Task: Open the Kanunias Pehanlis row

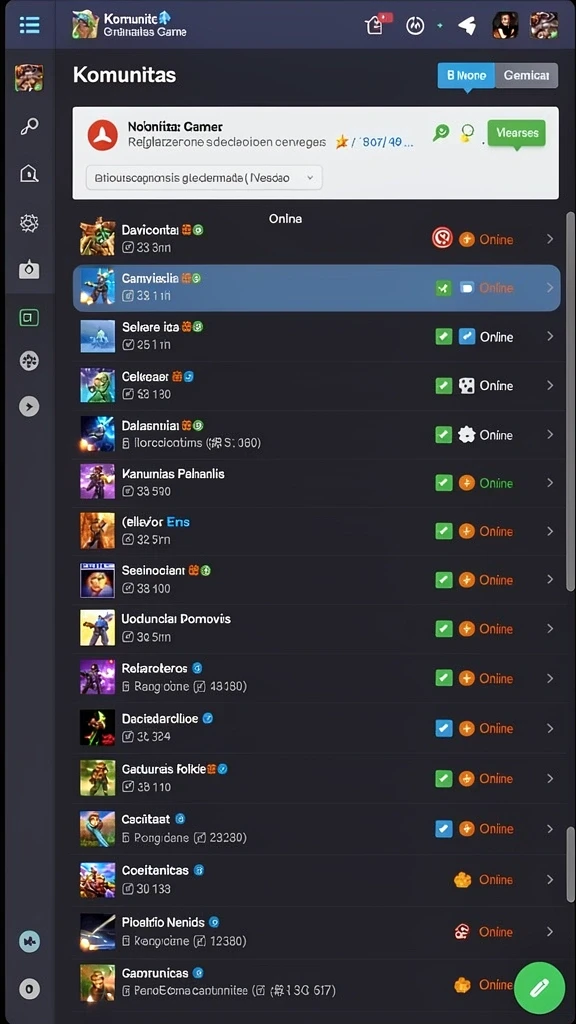Action: [316, 483]
